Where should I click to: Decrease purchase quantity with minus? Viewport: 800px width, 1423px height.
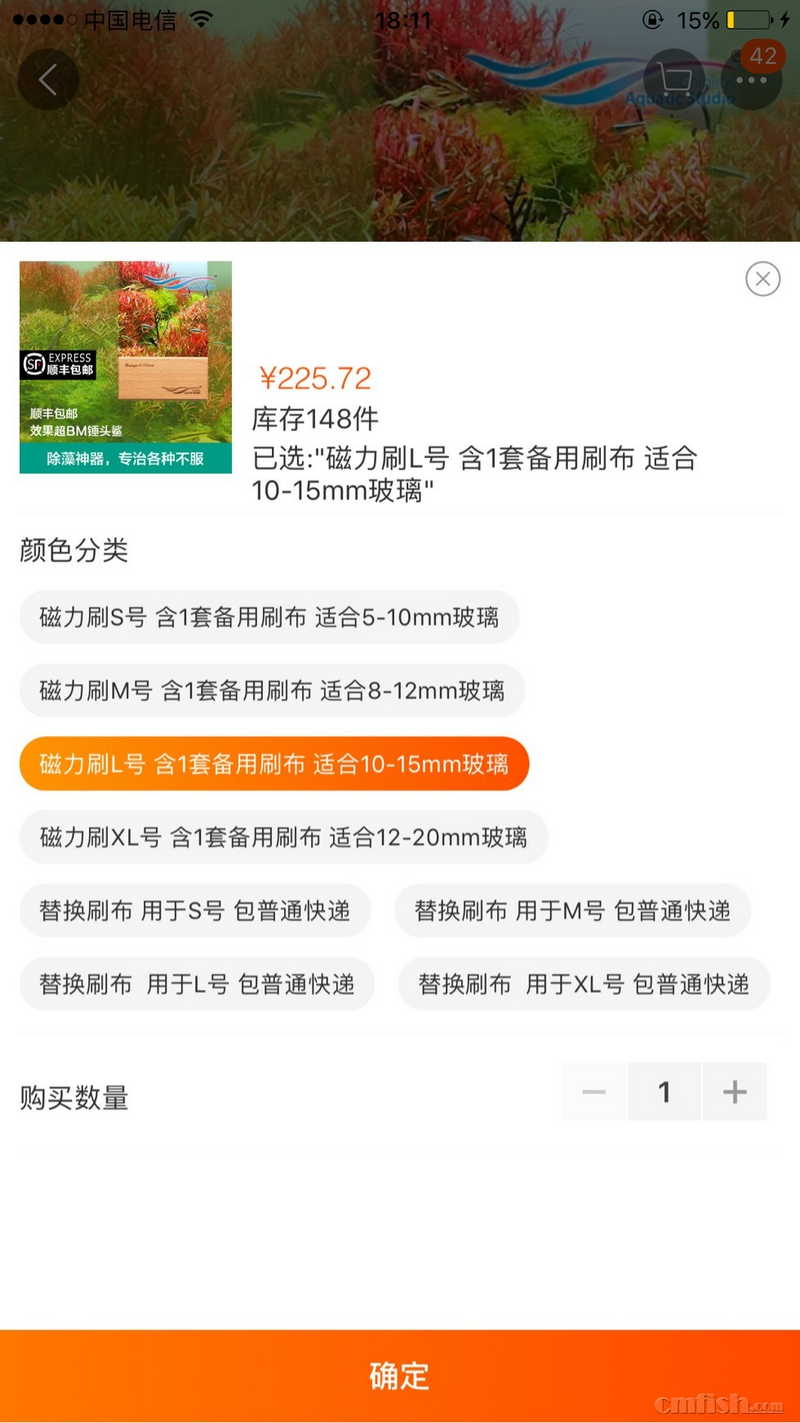(x=594, y=1092)
